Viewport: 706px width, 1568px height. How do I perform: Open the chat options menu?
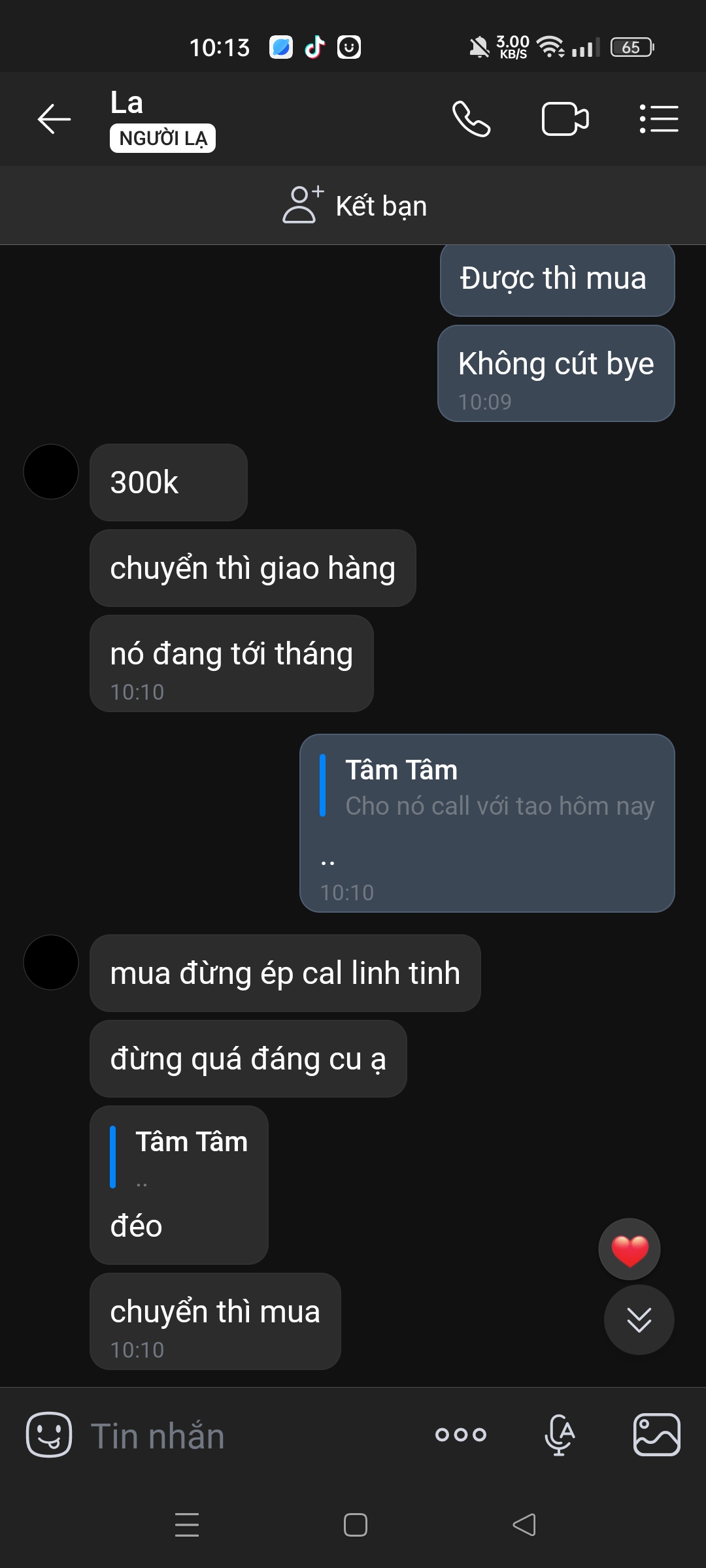pyautogui.click(x=658, y=119)
